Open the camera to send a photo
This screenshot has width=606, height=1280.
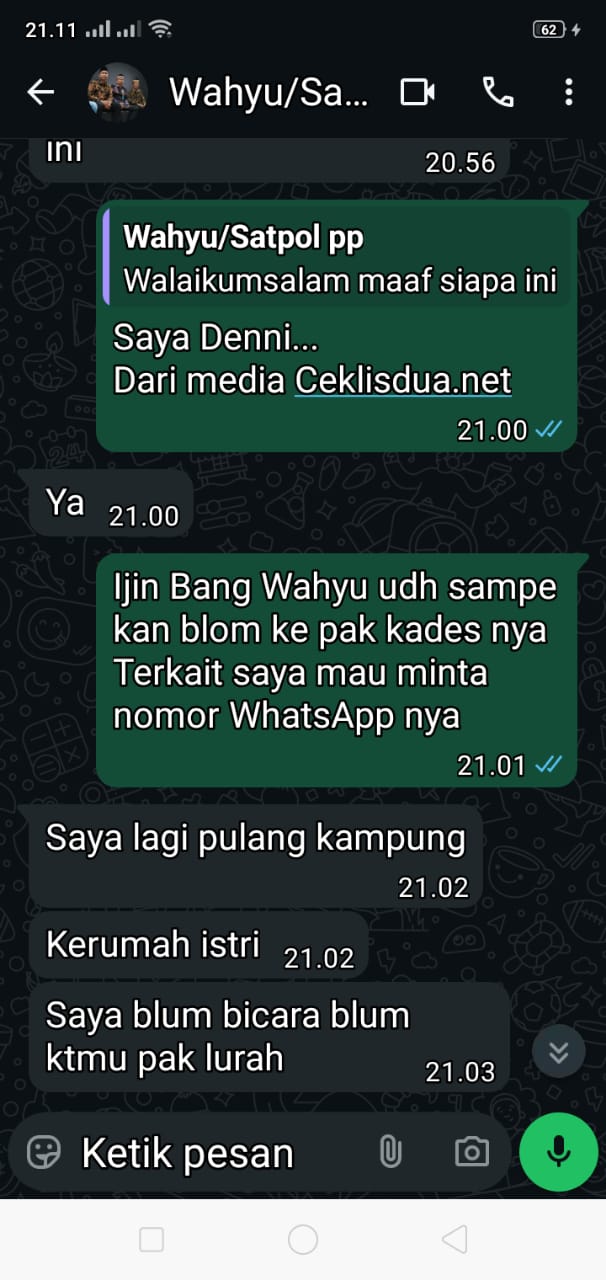click(472, 1152)
